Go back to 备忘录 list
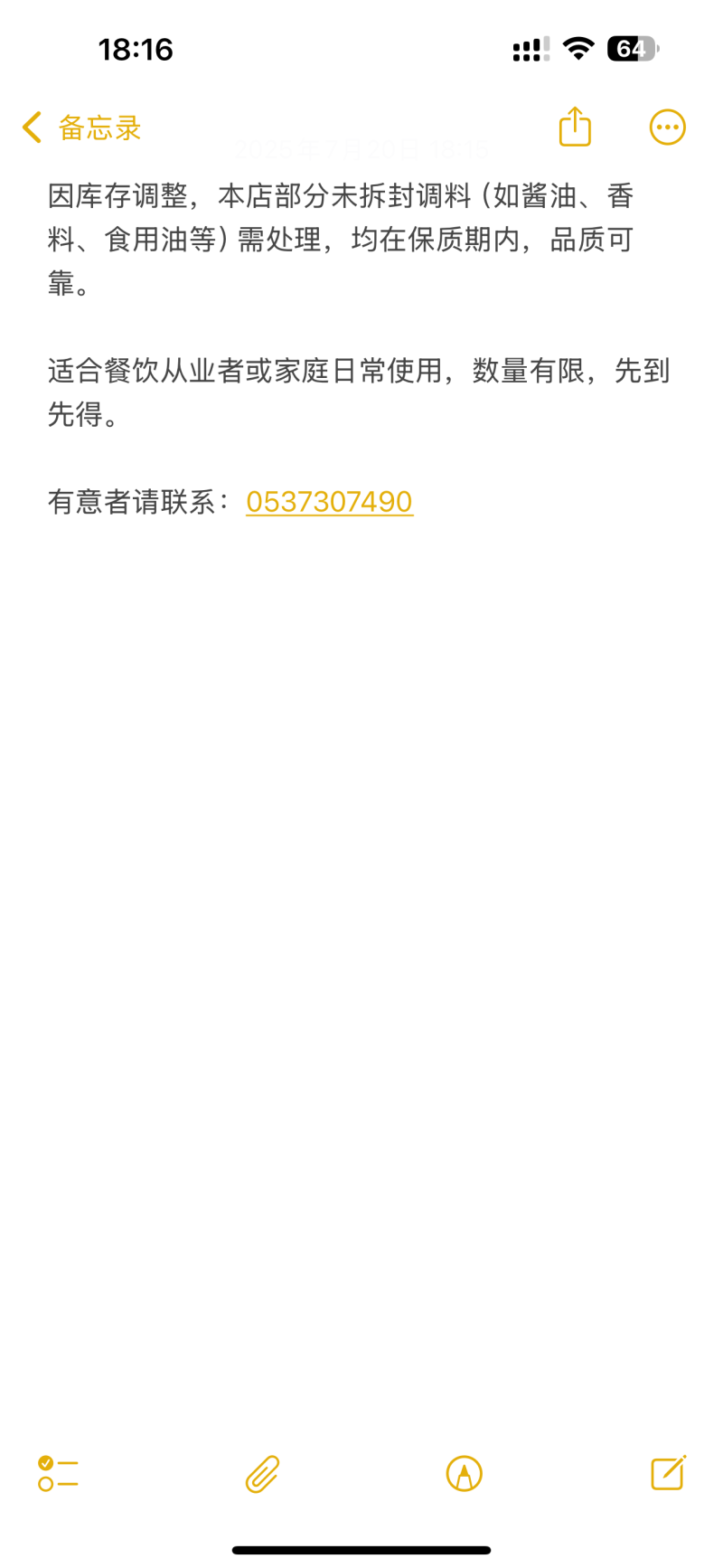Viewport: 723px width, 1568px height. 82,128
